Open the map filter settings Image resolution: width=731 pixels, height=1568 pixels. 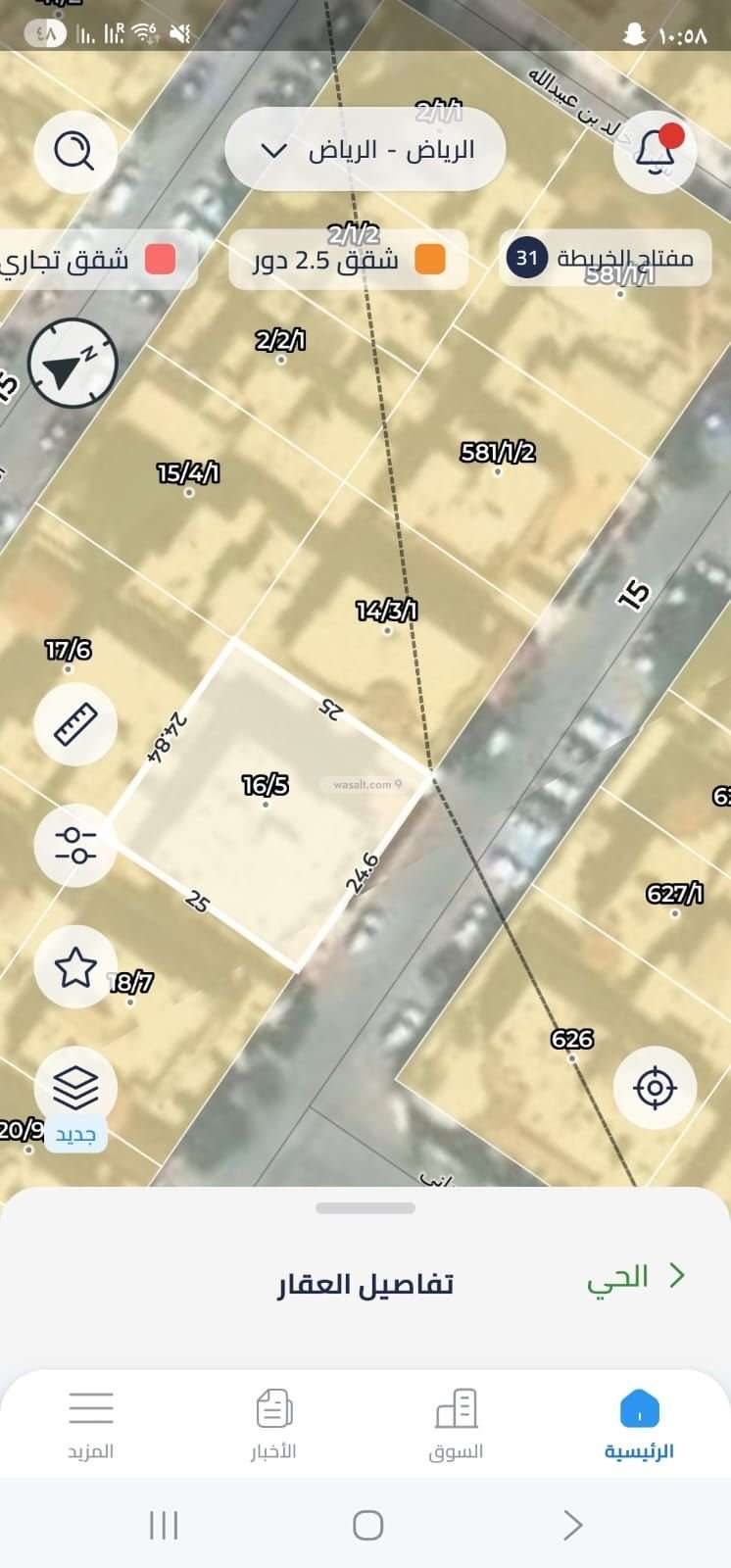click(x=74, y=844)
